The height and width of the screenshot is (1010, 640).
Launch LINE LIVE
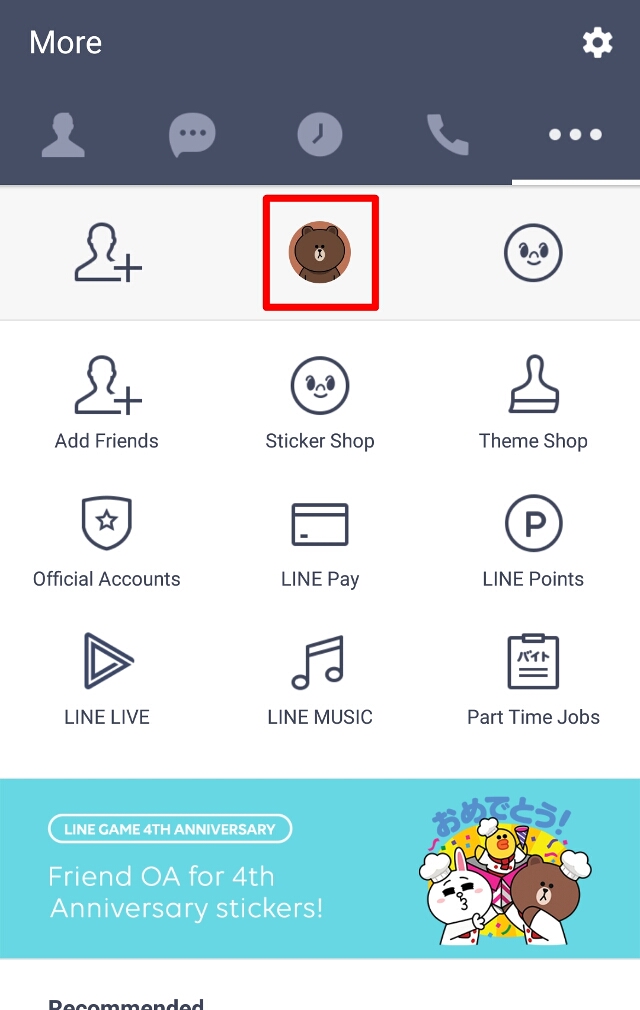coord(107,678)
